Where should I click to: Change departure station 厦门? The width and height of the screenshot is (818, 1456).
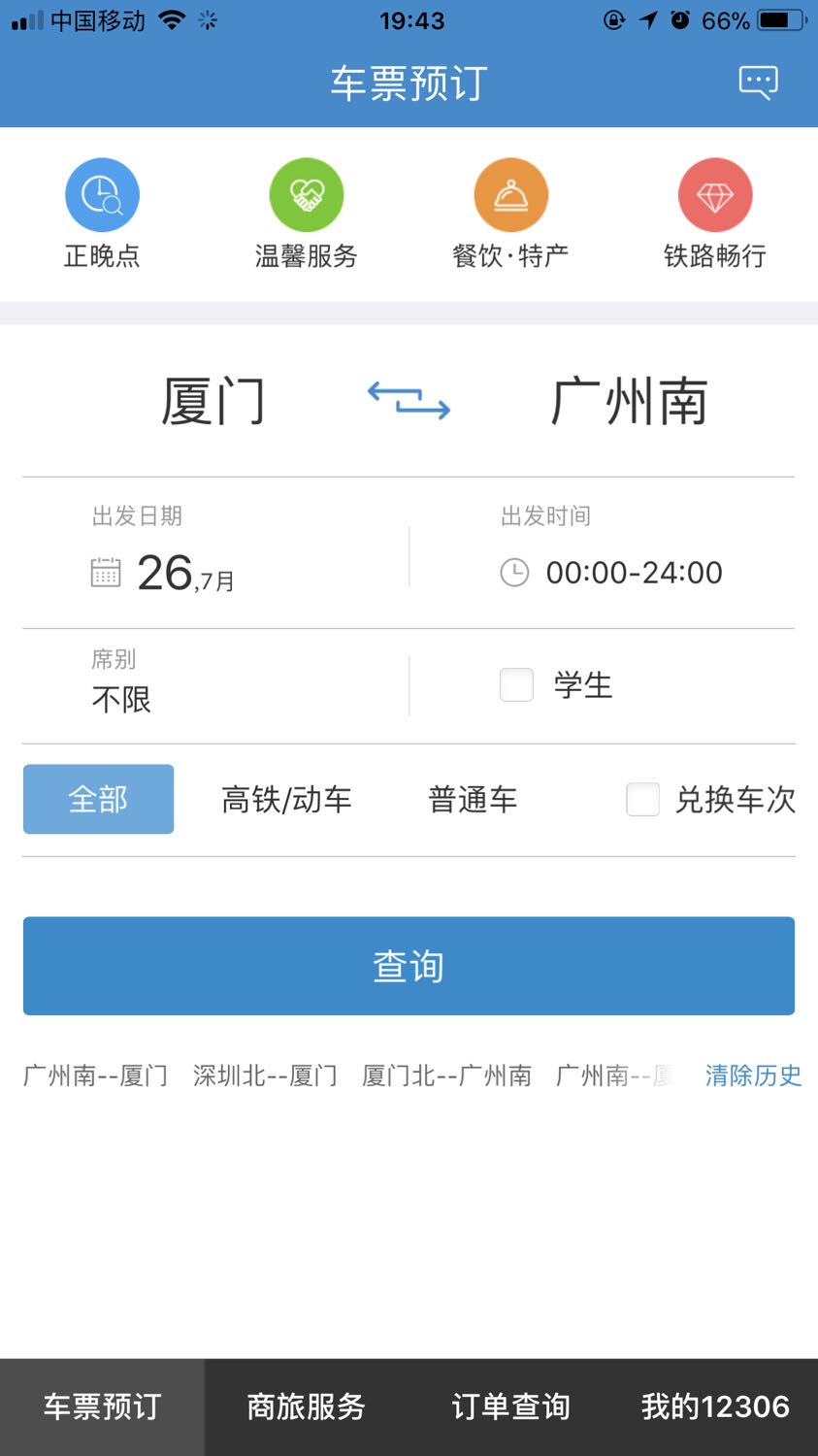coord(213,402)
